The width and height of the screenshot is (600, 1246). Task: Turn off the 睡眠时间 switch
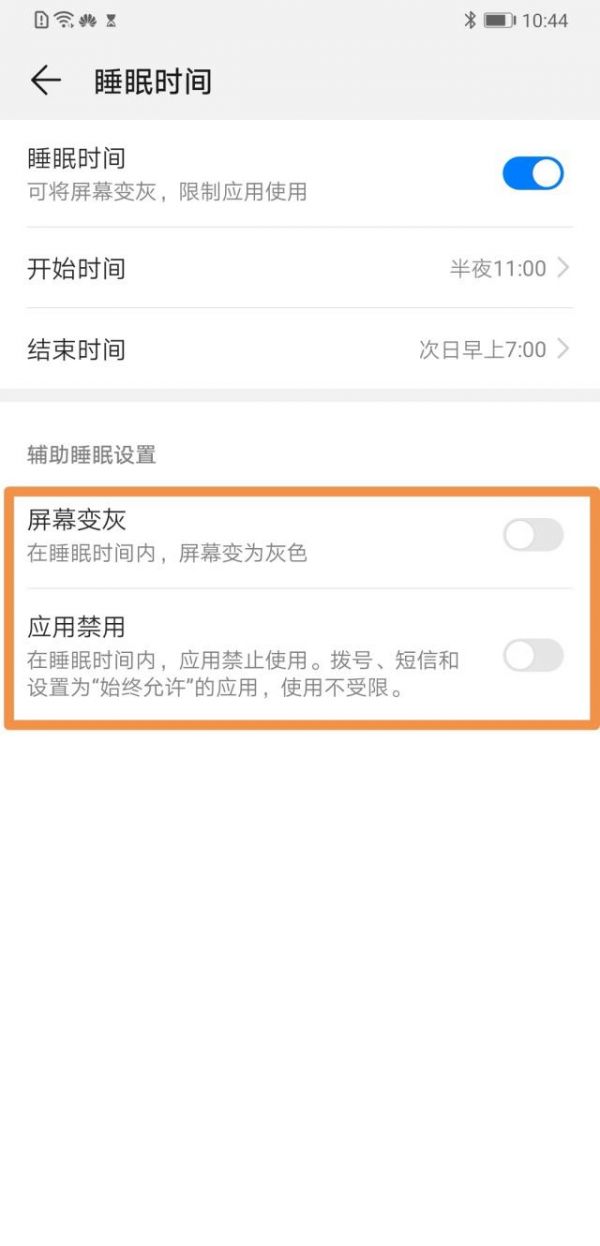[x=532, y=173]
